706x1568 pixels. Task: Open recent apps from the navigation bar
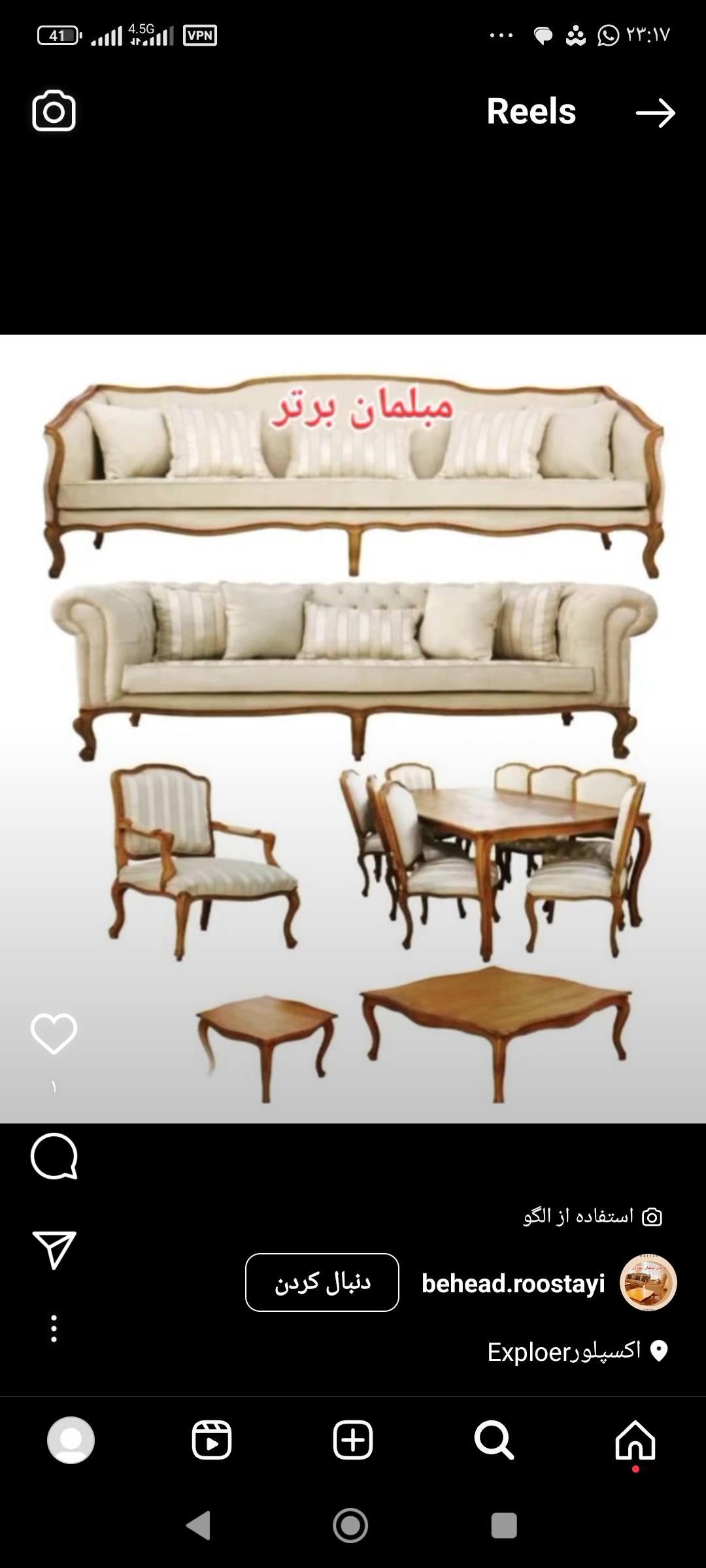coord(504,1526)
